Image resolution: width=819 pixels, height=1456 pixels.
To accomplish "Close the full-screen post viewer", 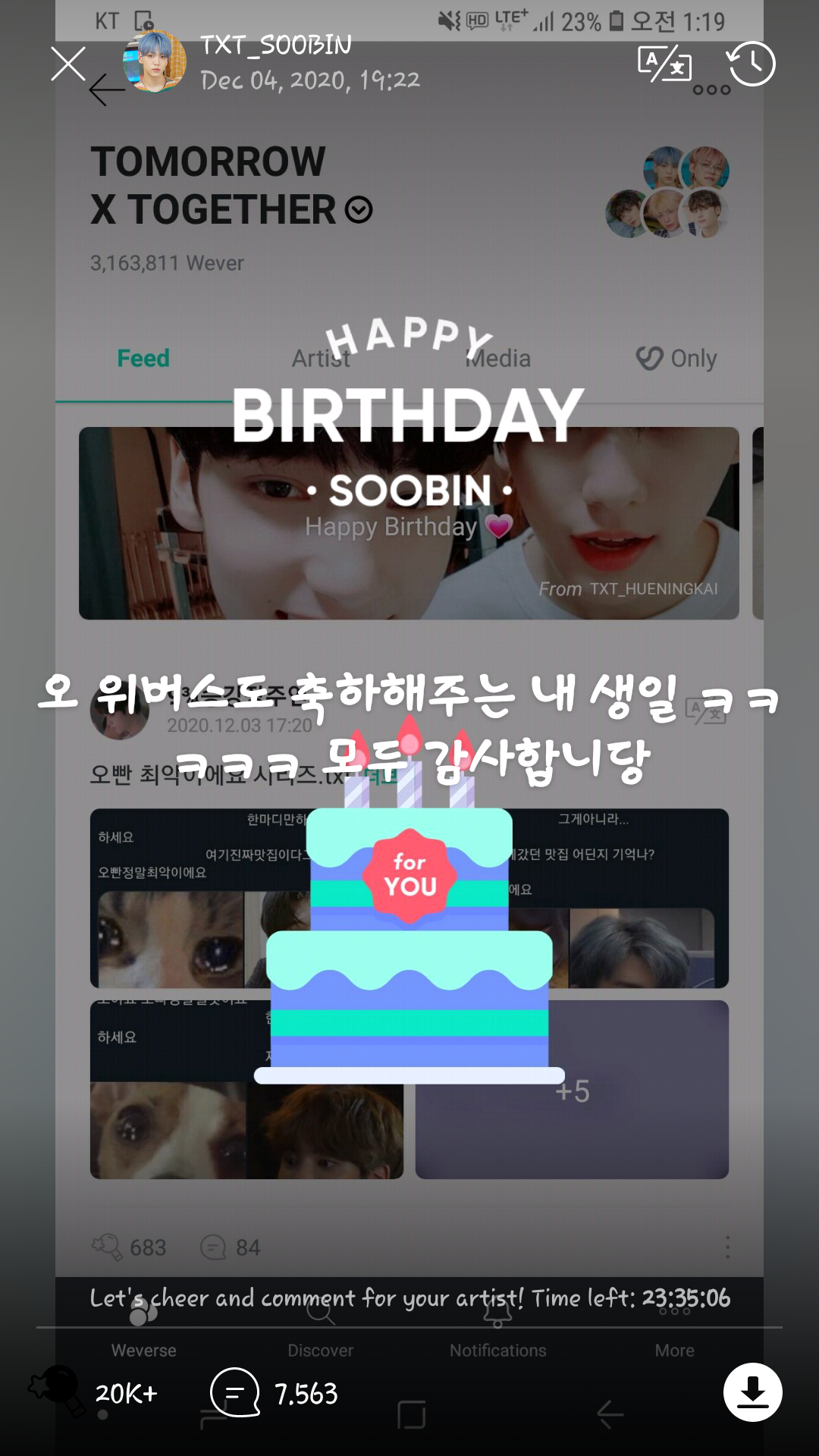I will (68, 64).
